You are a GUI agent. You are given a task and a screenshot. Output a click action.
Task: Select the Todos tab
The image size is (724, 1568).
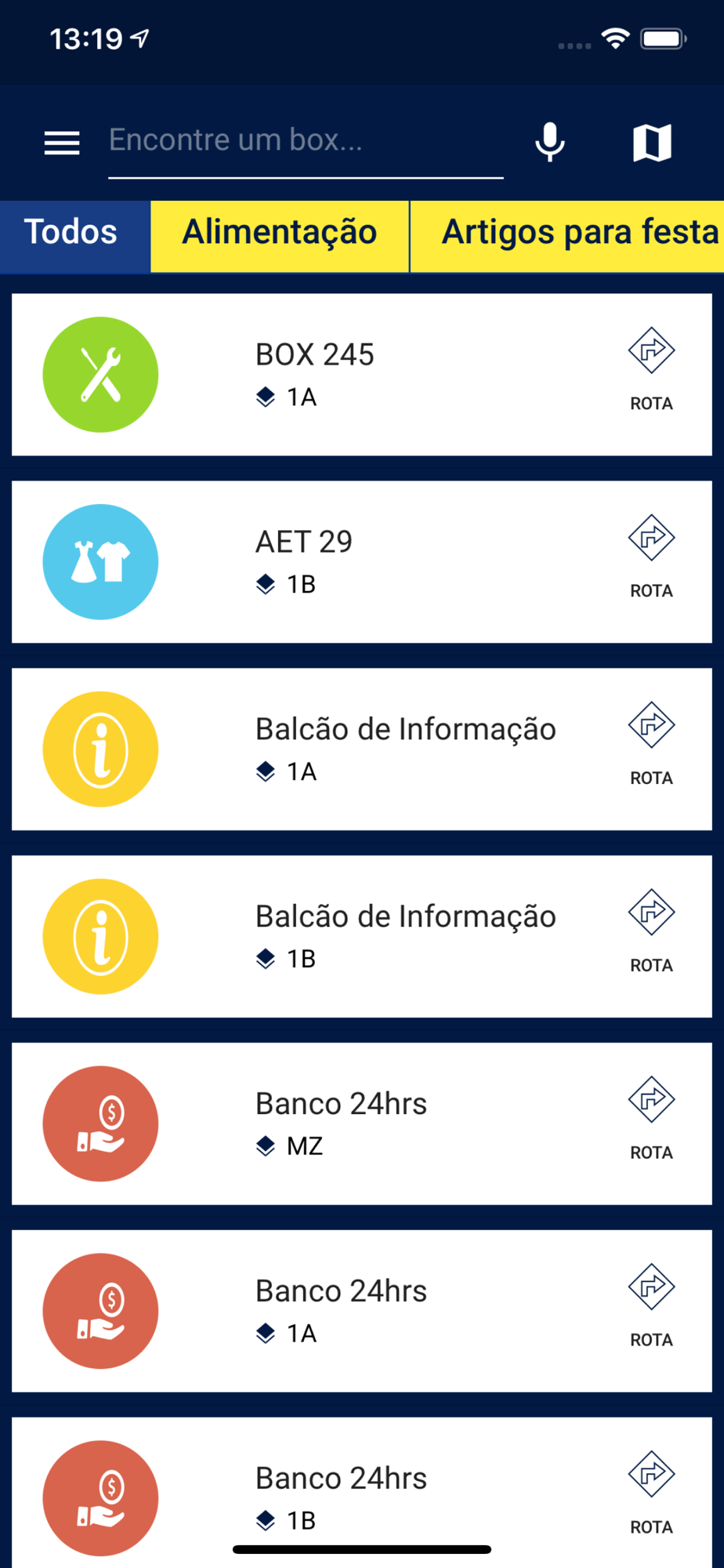click(x=72, y=233)
